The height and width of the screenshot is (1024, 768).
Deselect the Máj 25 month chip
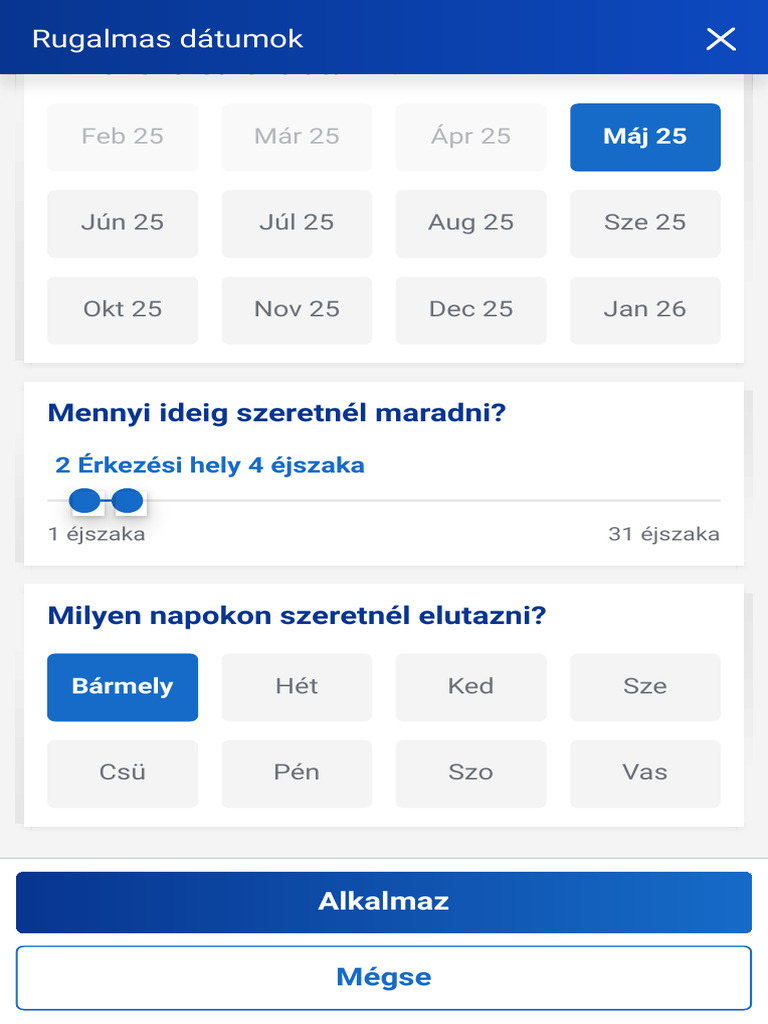[645, 137]
